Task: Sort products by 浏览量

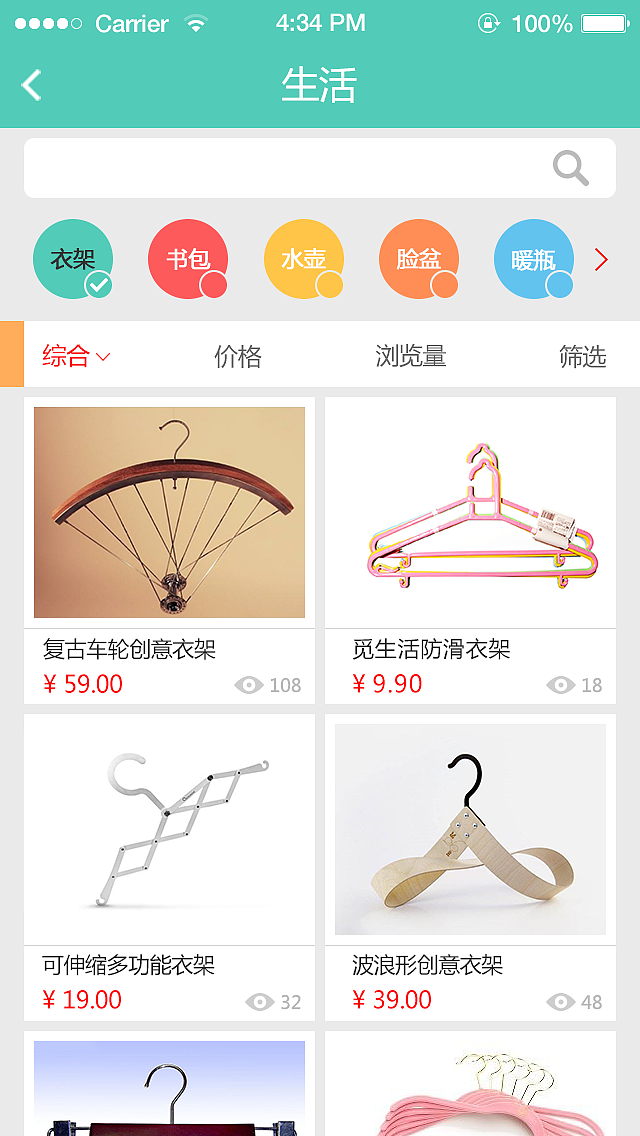Action: click(410, 356)
